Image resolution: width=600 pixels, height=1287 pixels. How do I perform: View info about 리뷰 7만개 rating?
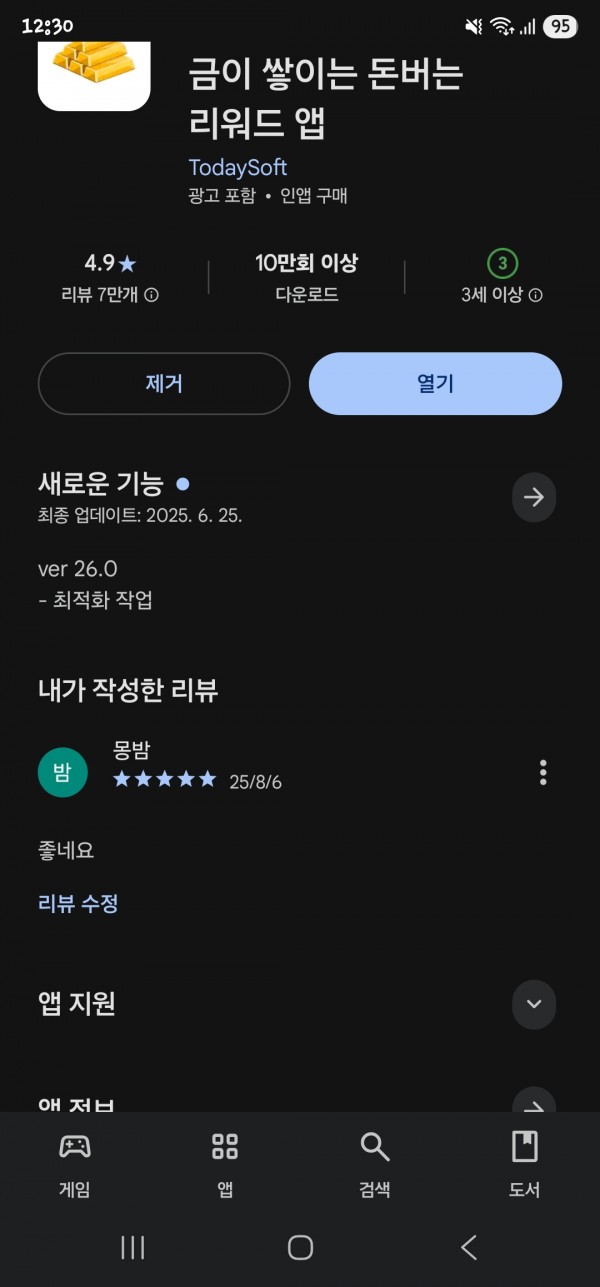click(x=151, y=295)
